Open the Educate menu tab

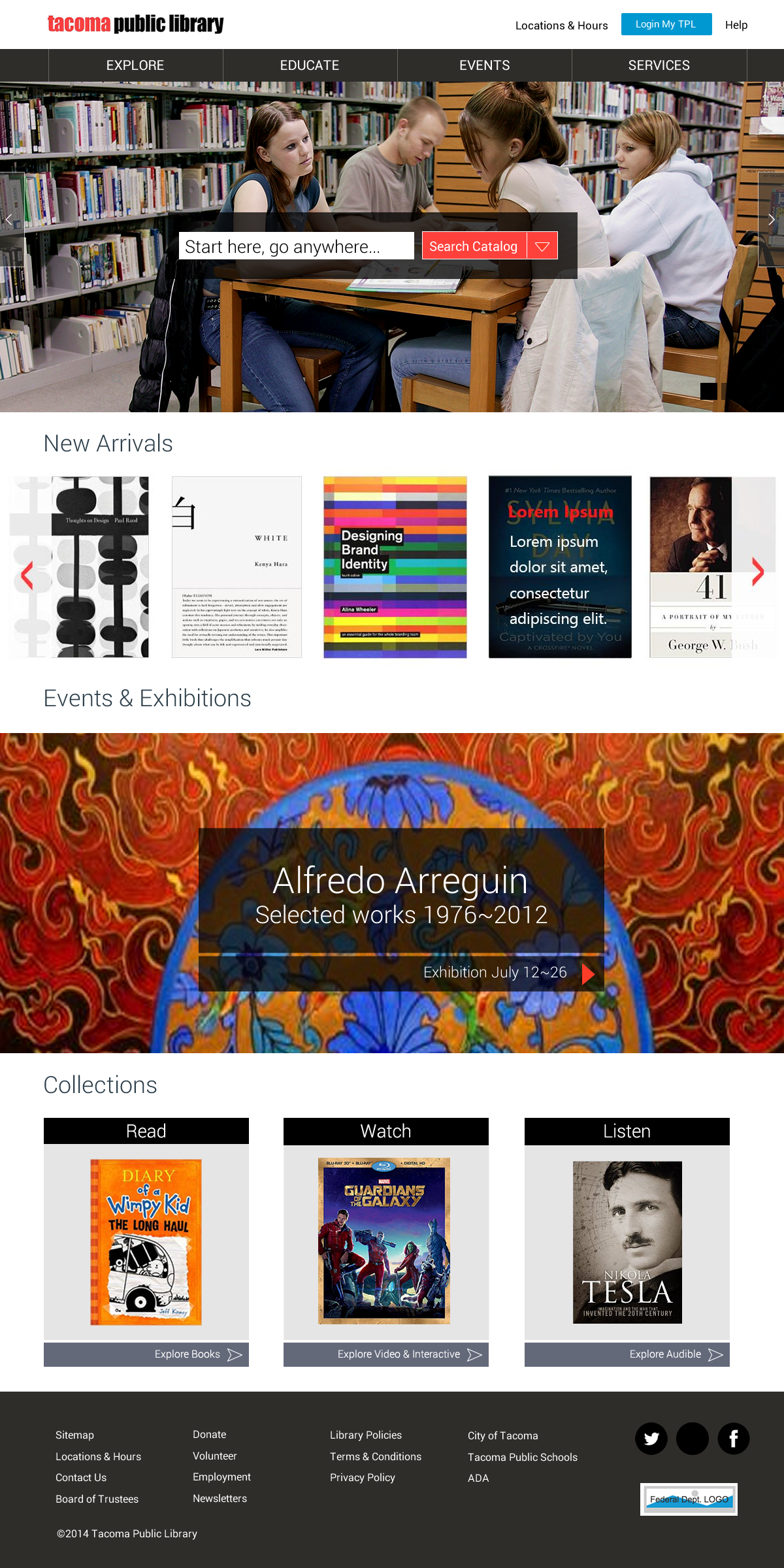(x=310, y=65)
